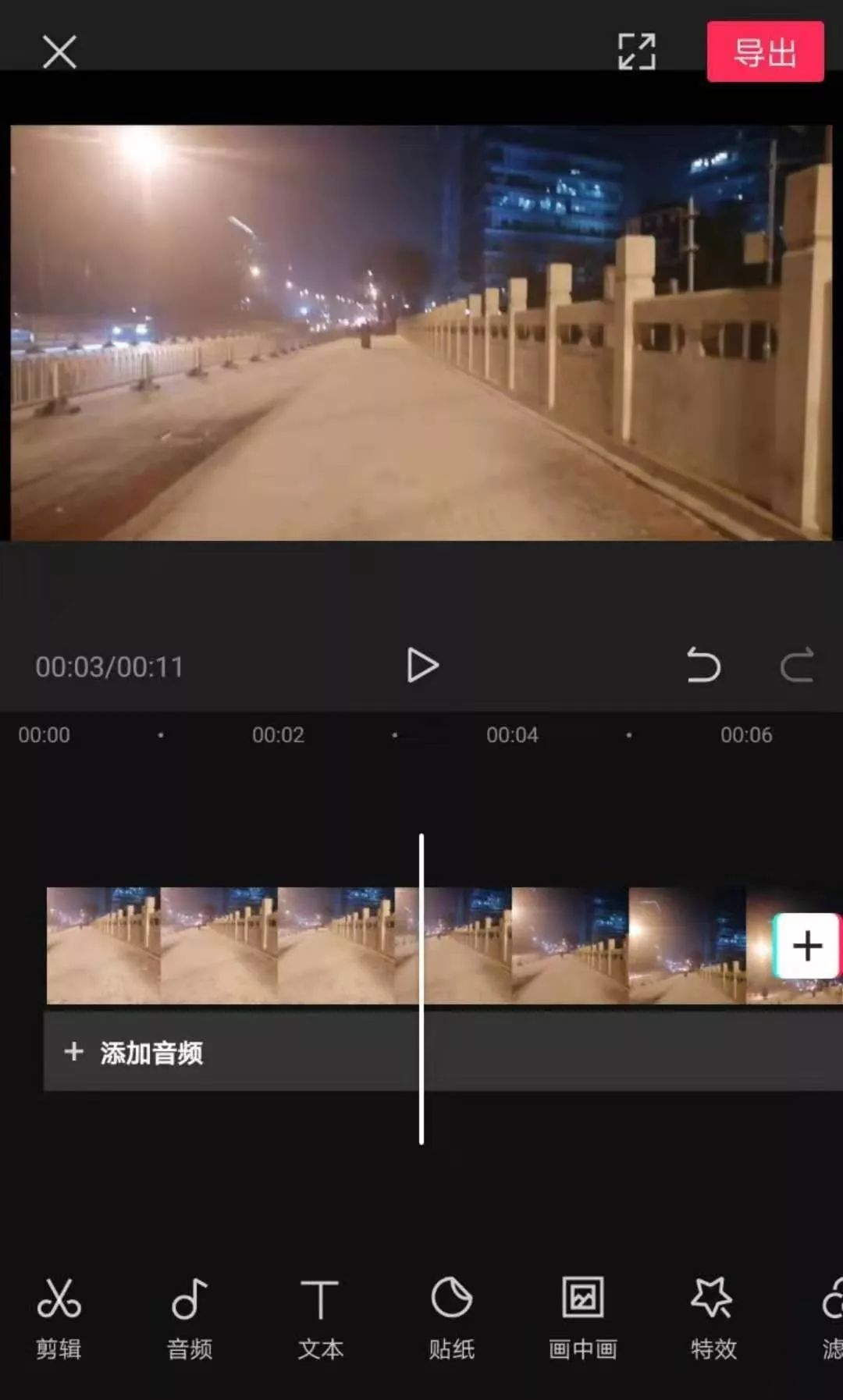Redo the undone edit

799,666
